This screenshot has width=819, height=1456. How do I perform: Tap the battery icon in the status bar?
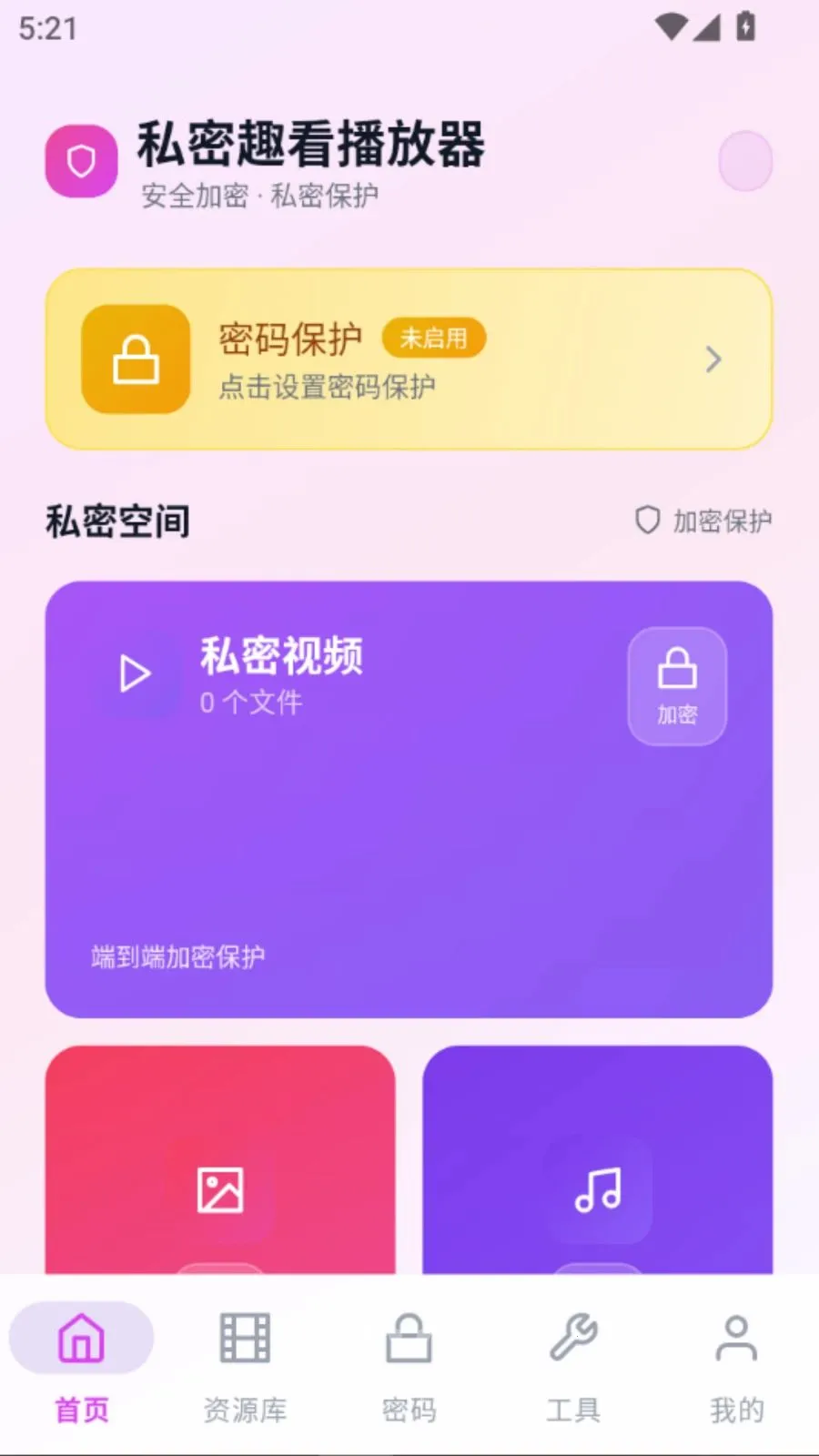pos(746,26)
